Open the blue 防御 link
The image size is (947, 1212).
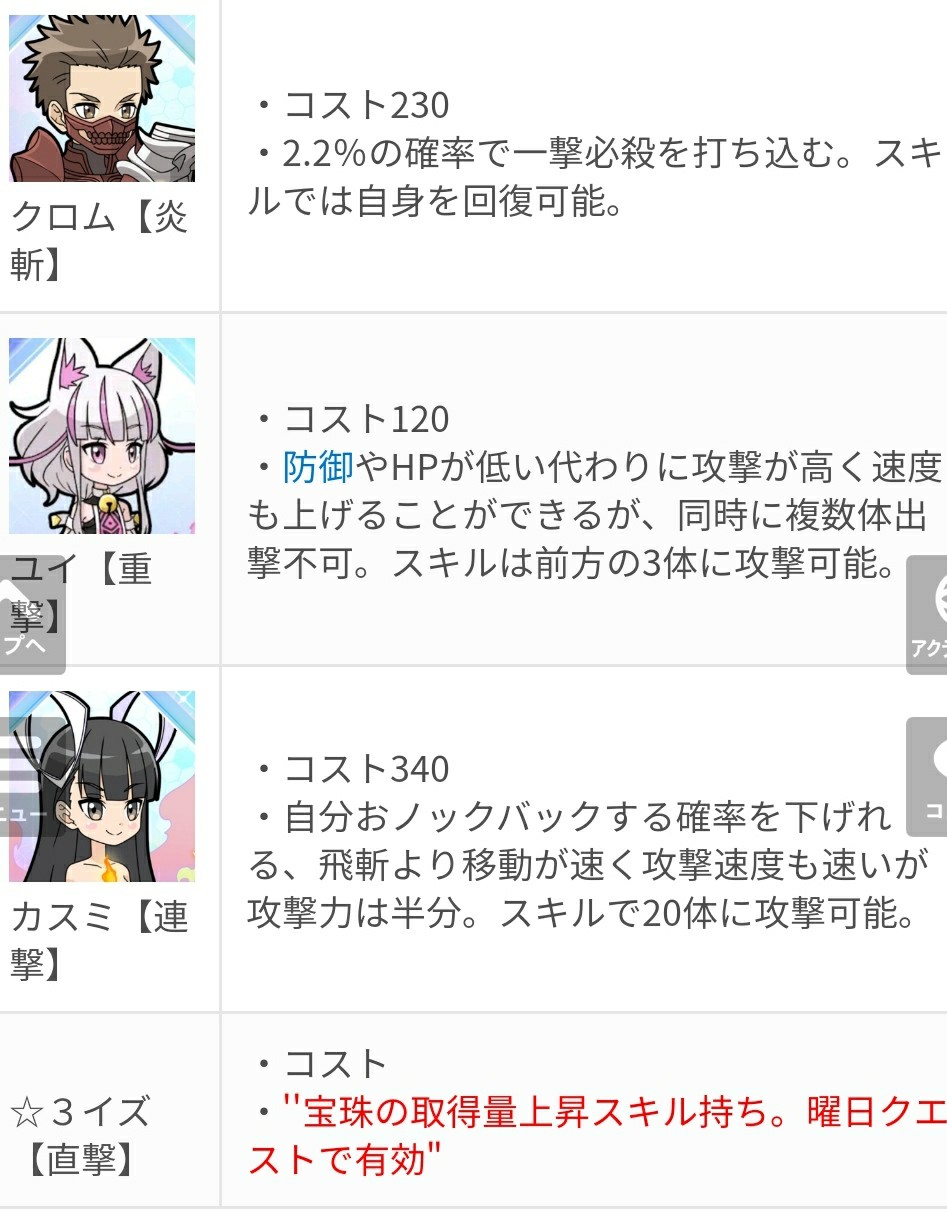coord(319,467)
